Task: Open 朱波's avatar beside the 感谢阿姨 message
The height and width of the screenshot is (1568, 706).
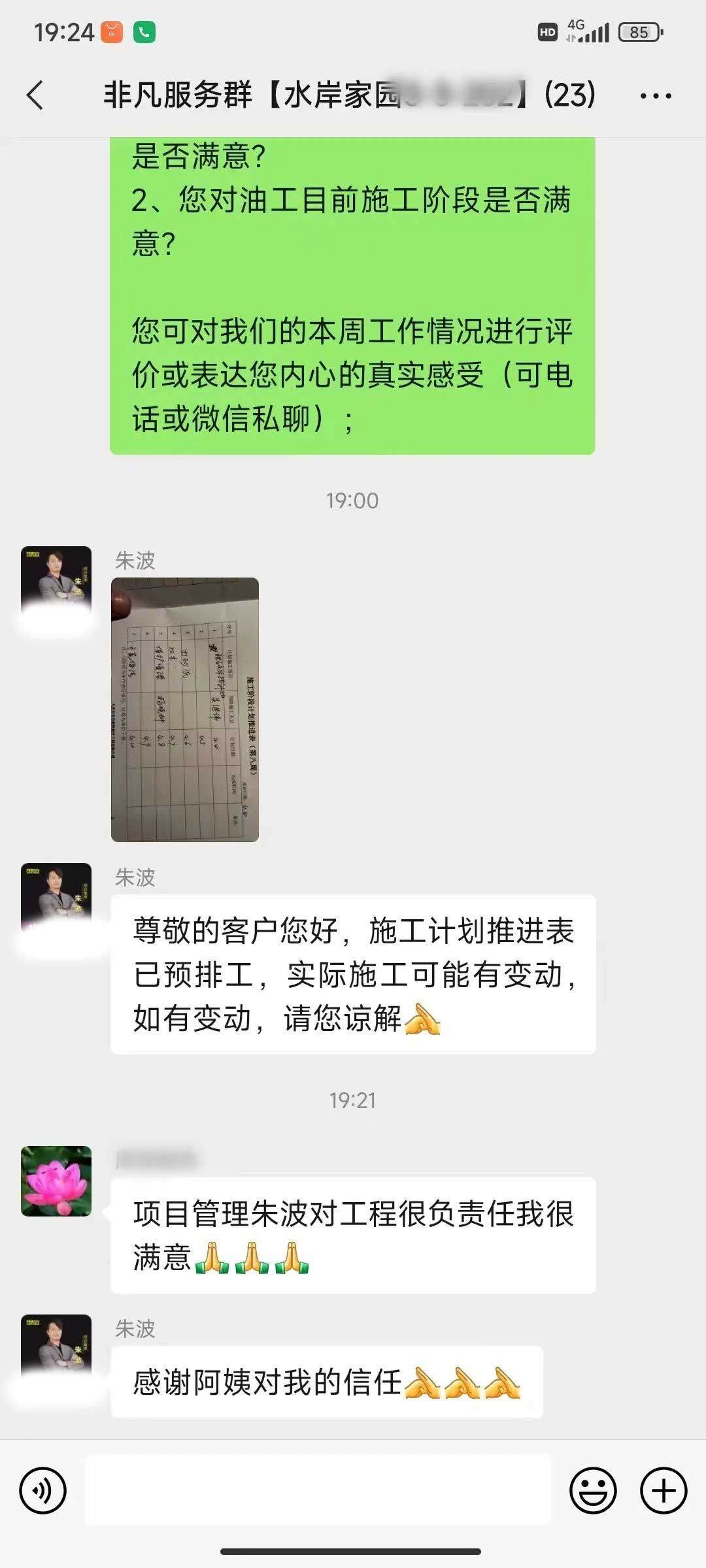Action: click(x=56, y=1348)
